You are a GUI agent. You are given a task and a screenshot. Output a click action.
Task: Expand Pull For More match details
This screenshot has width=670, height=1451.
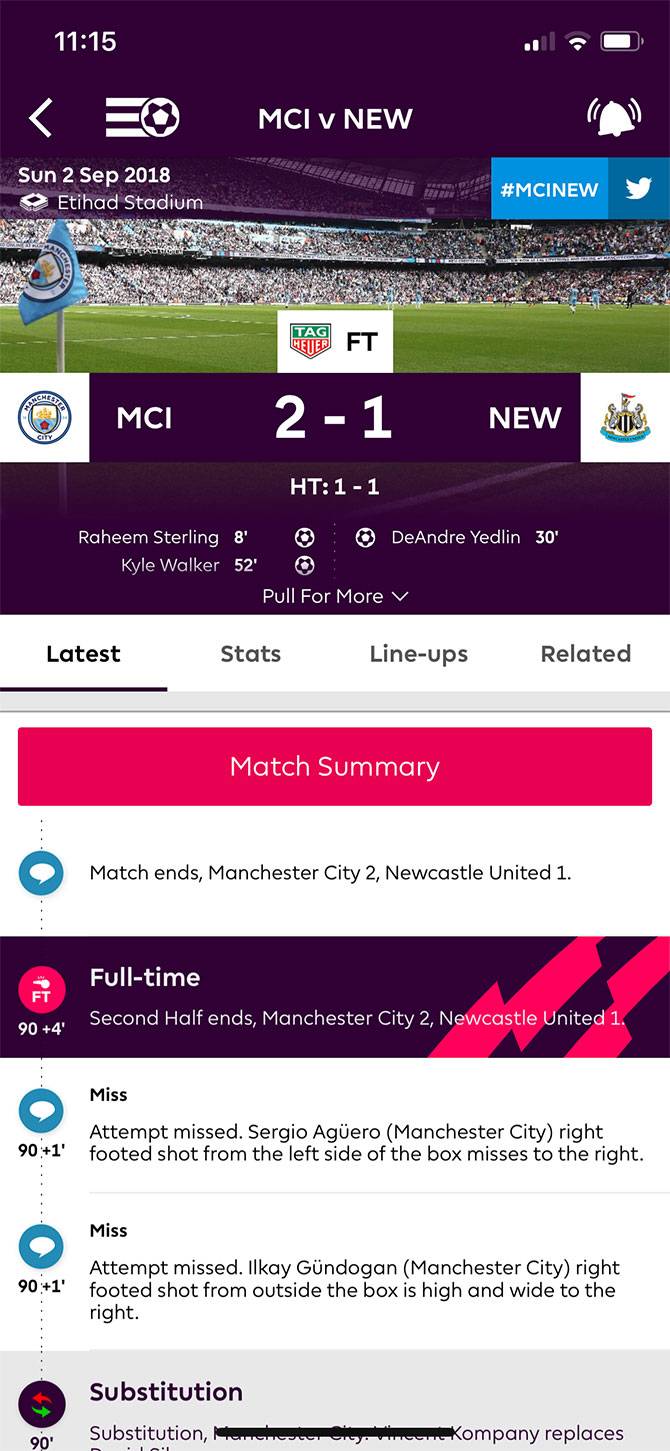pyautogui.click(x=335, y=596)
